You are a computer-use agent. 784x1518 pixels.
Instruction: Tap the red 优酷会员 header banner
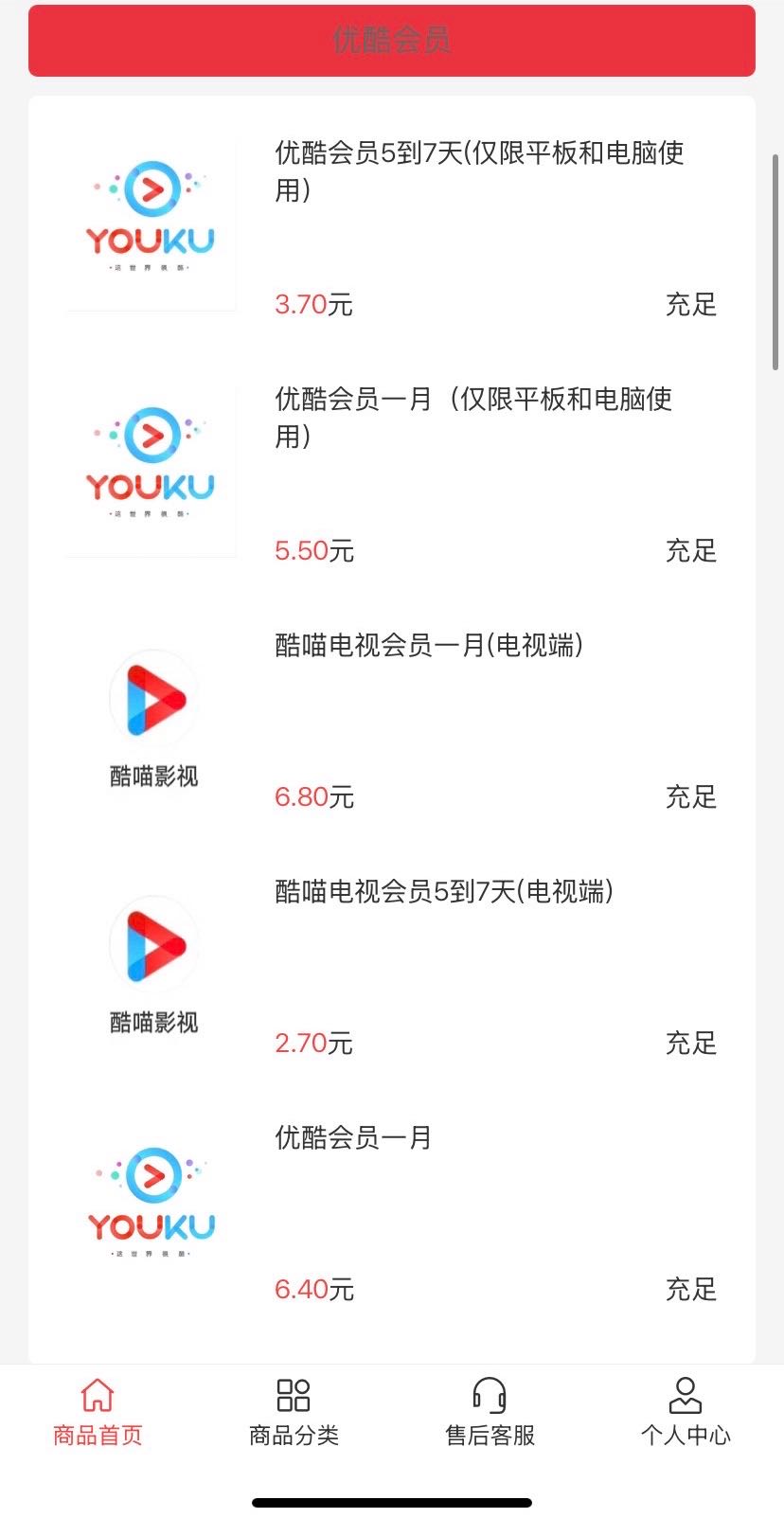click(x=392, y=40)
